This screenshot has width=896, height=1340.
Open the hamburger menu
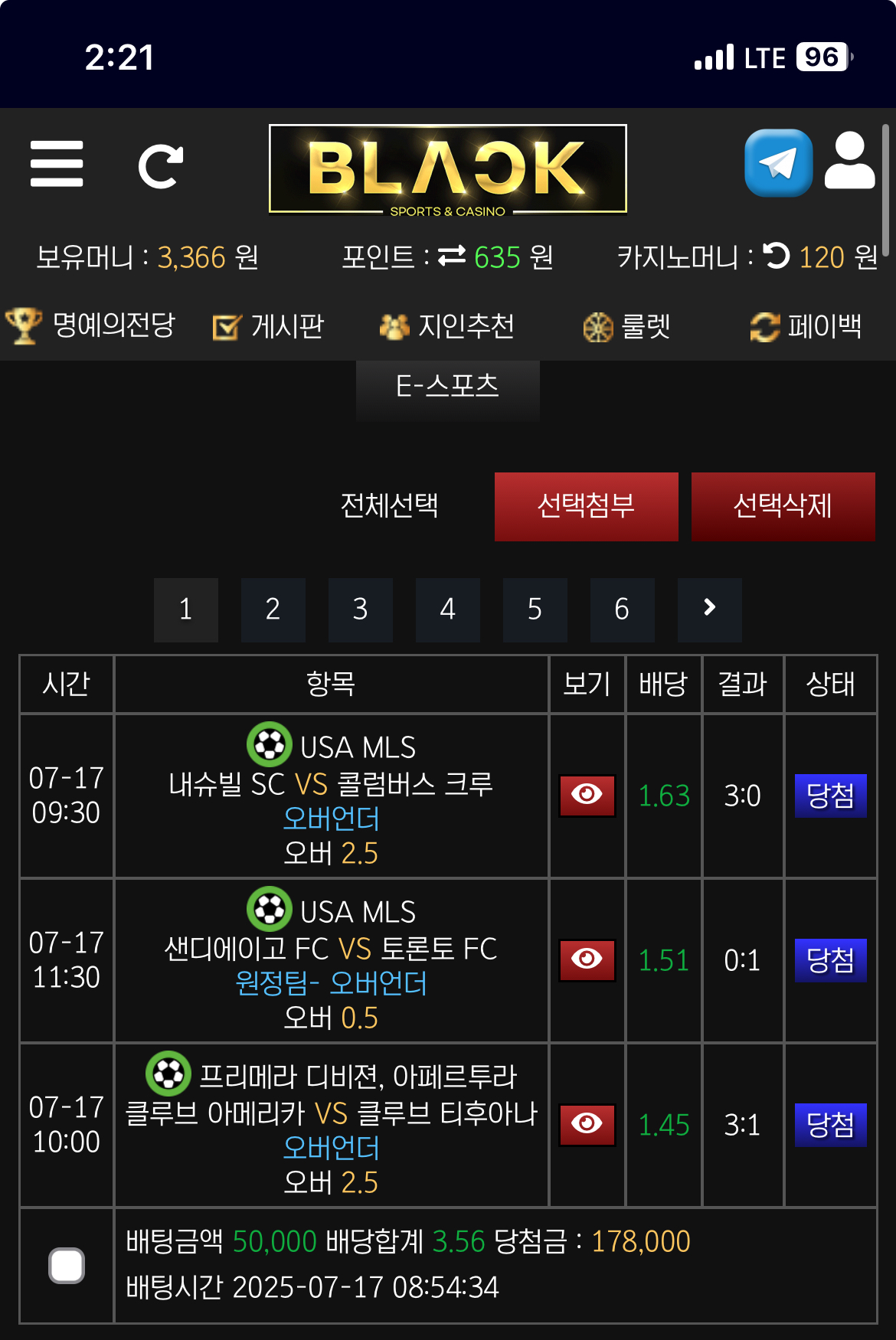tap(57, 164)
